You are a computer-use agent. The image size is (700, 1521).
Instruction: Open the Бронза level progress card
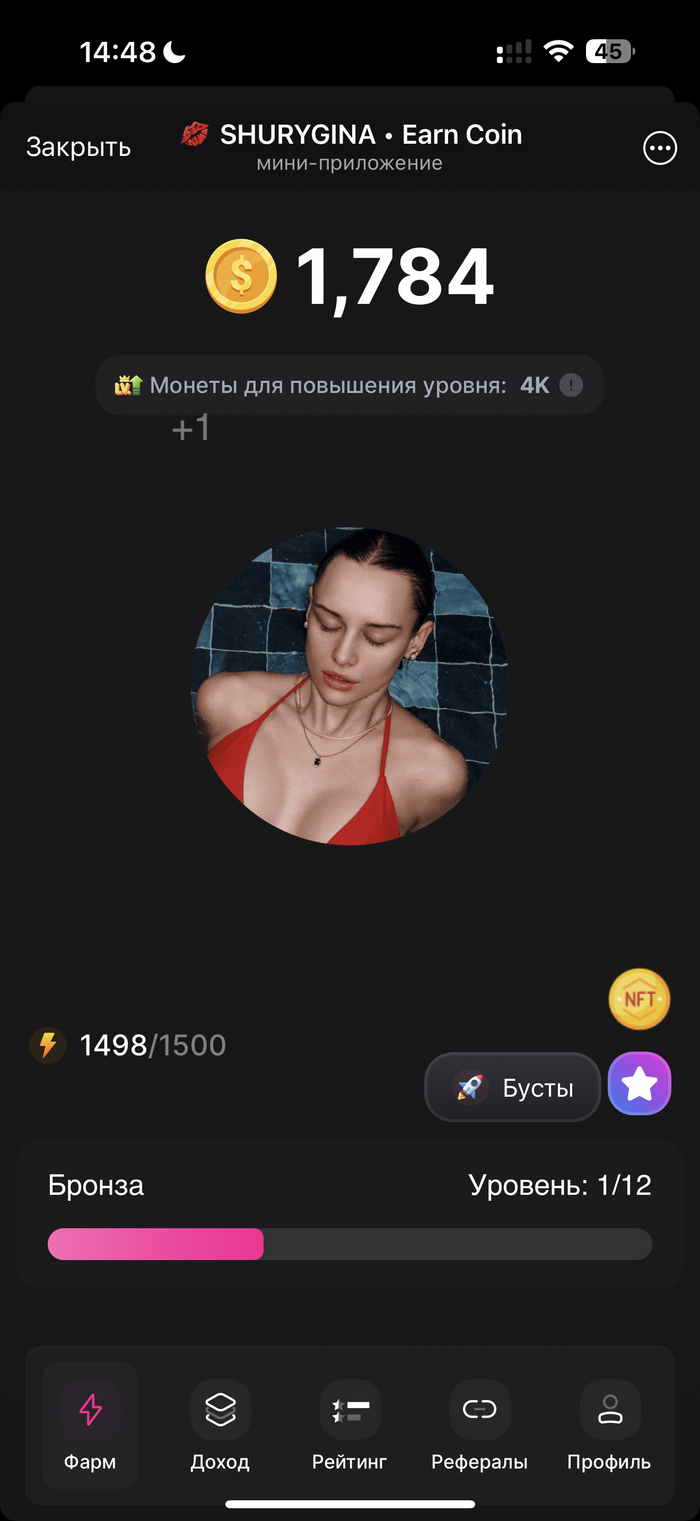pyautogui.click(x=350, y=1213)
